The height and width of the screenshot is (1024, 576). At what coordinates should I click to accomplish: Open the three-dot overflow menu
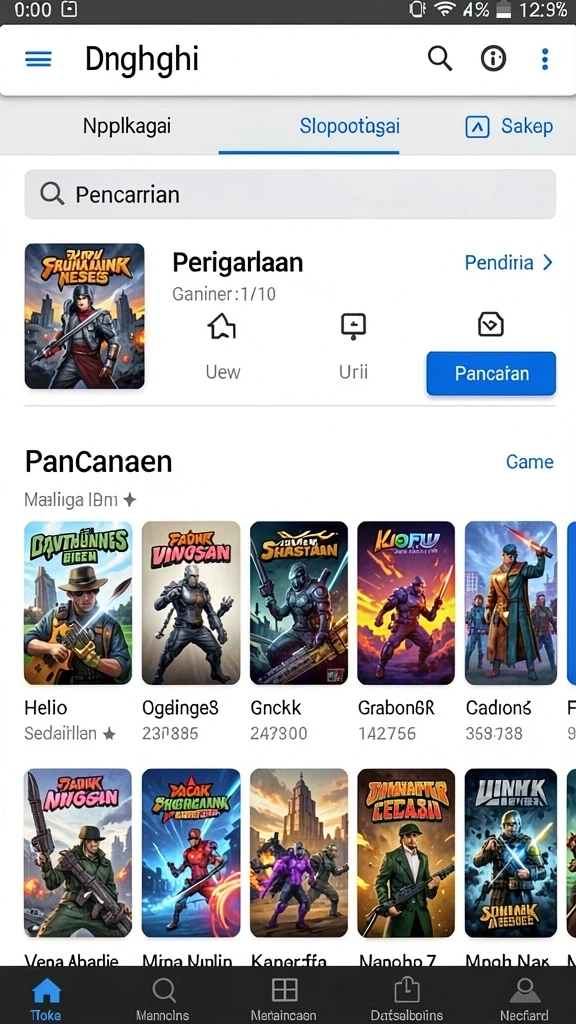tap(545, 59)
